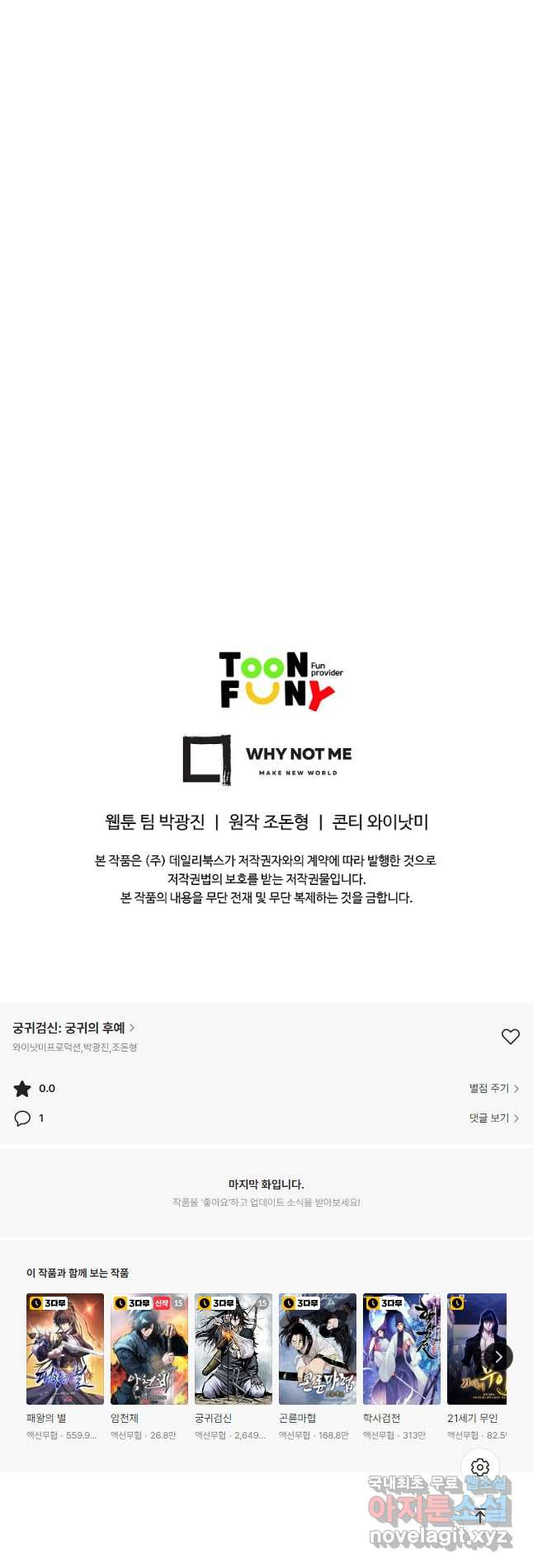Open the 학사검전 webtoon card

(x=402, y=1349)
